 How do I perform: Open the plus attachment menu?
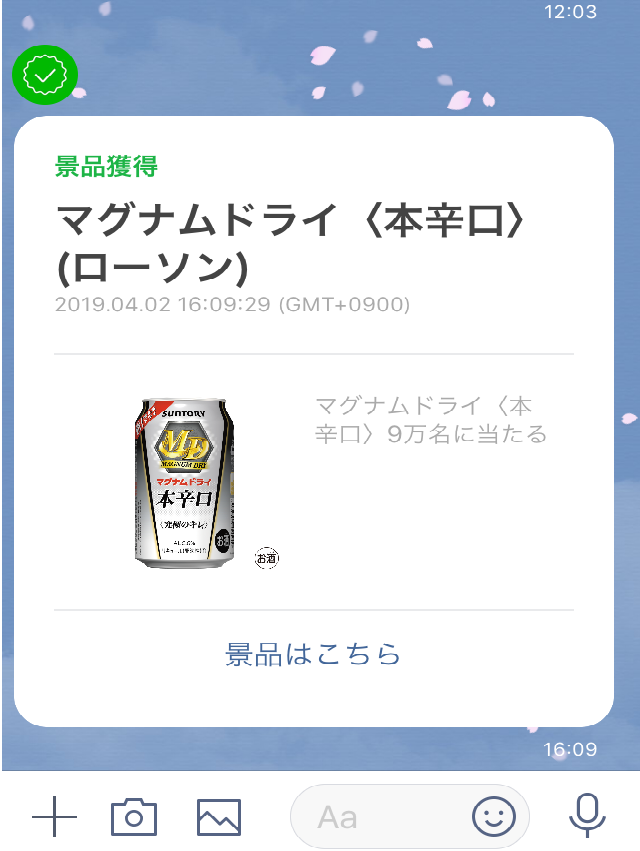(x=54, y=817)
